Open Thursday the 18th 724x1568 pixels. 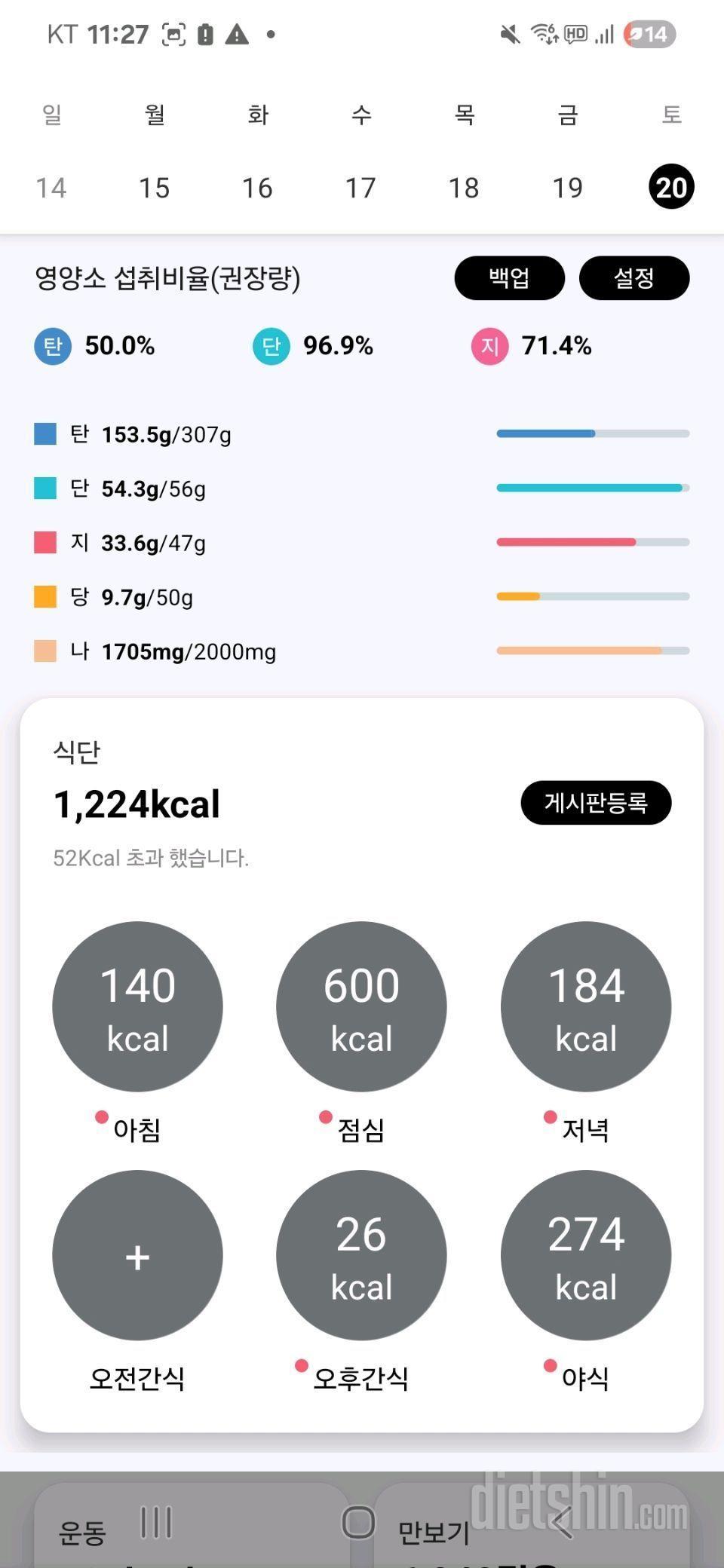coord(464,188)
